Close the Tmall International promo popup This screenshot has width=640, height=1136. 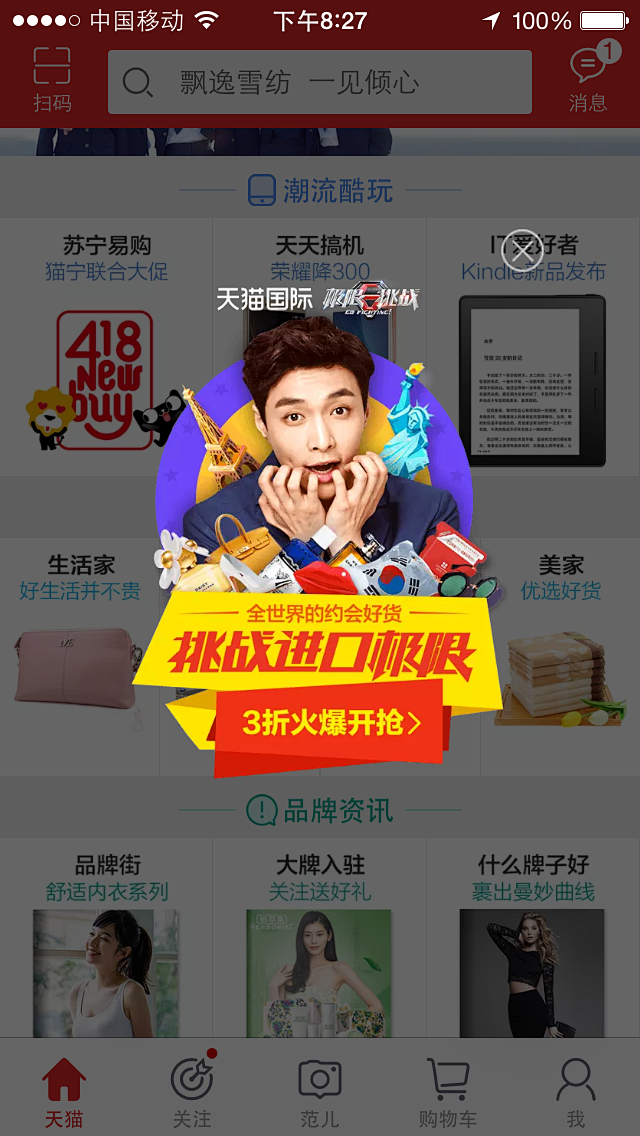522,251
